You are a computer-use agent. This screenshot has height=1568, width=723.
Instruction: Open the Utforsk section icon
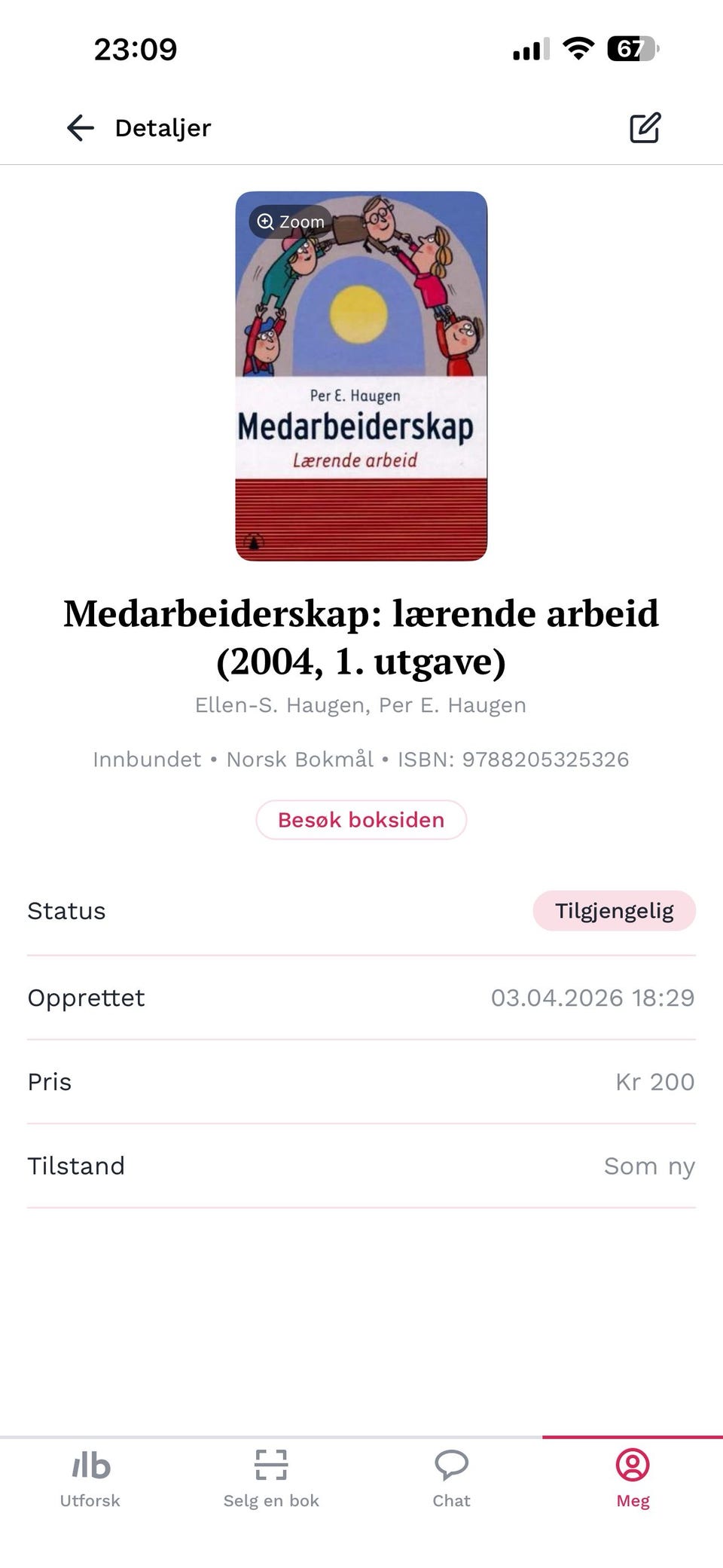coord(90,1464)
